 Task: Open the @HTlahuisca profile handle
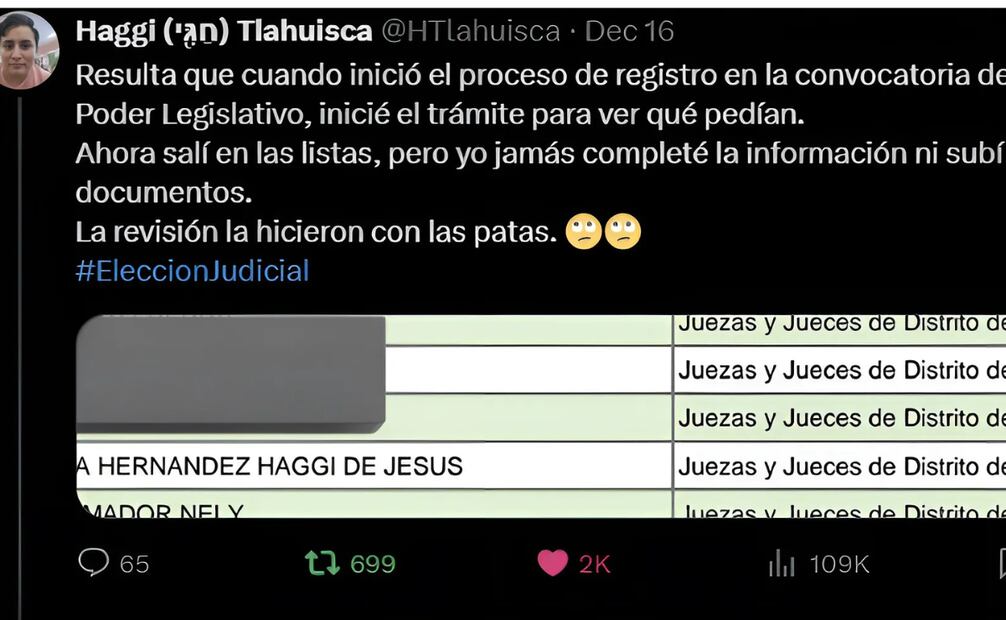[472, 31]
